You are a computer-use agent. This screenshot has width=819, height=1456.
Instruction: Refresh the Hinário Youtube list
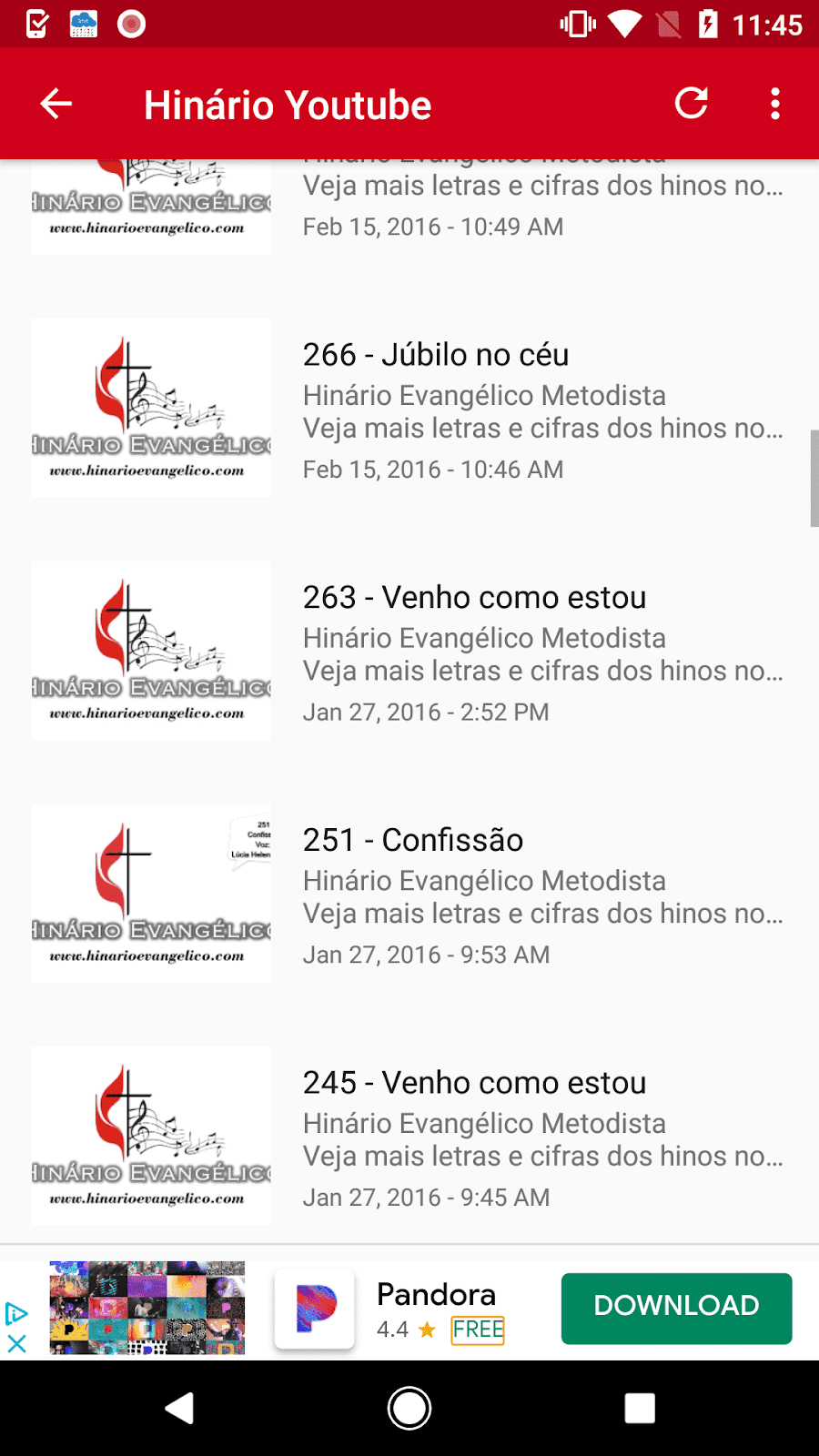(x=692, y=104)
